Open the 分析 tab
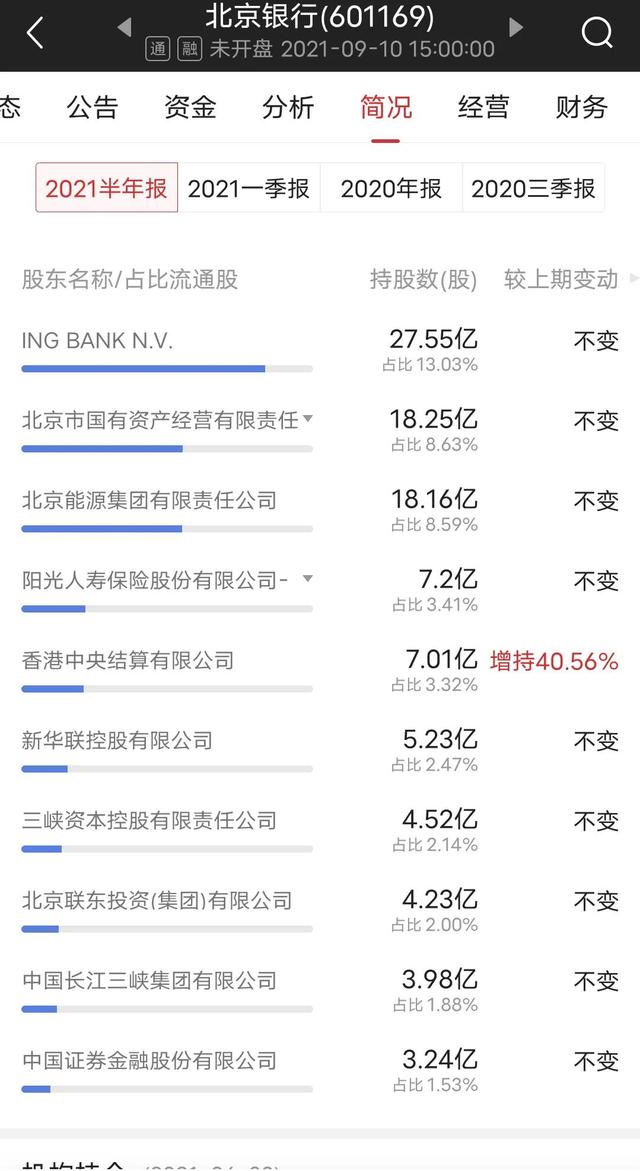The image size is (640, 1171). [x=288, y=107]
